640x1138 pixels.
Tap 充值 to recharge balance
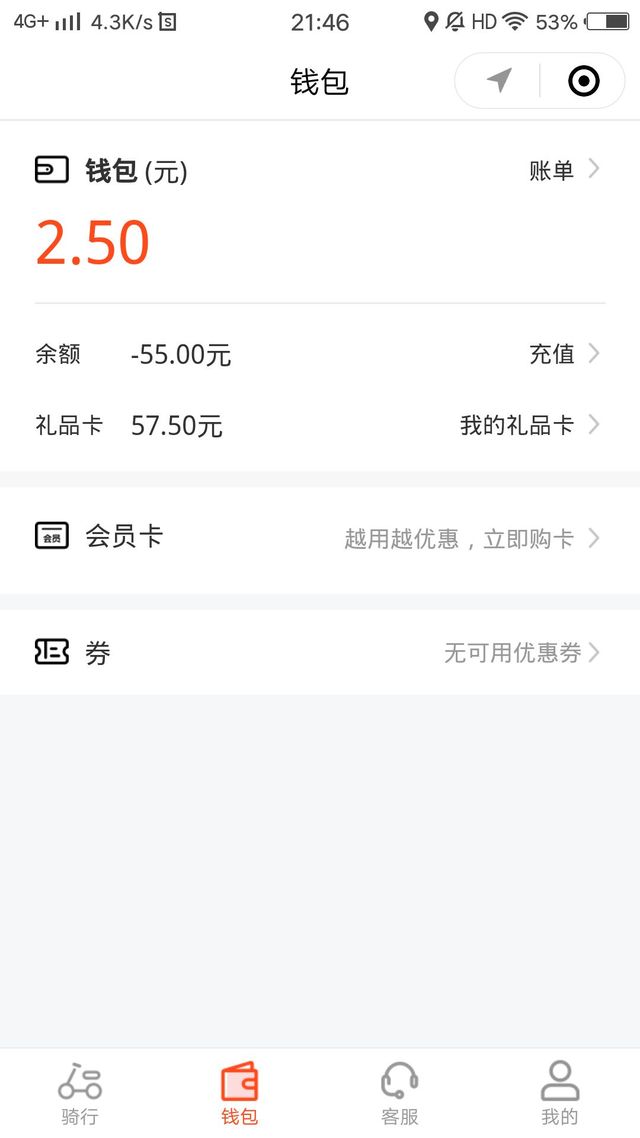click(564, 353)
